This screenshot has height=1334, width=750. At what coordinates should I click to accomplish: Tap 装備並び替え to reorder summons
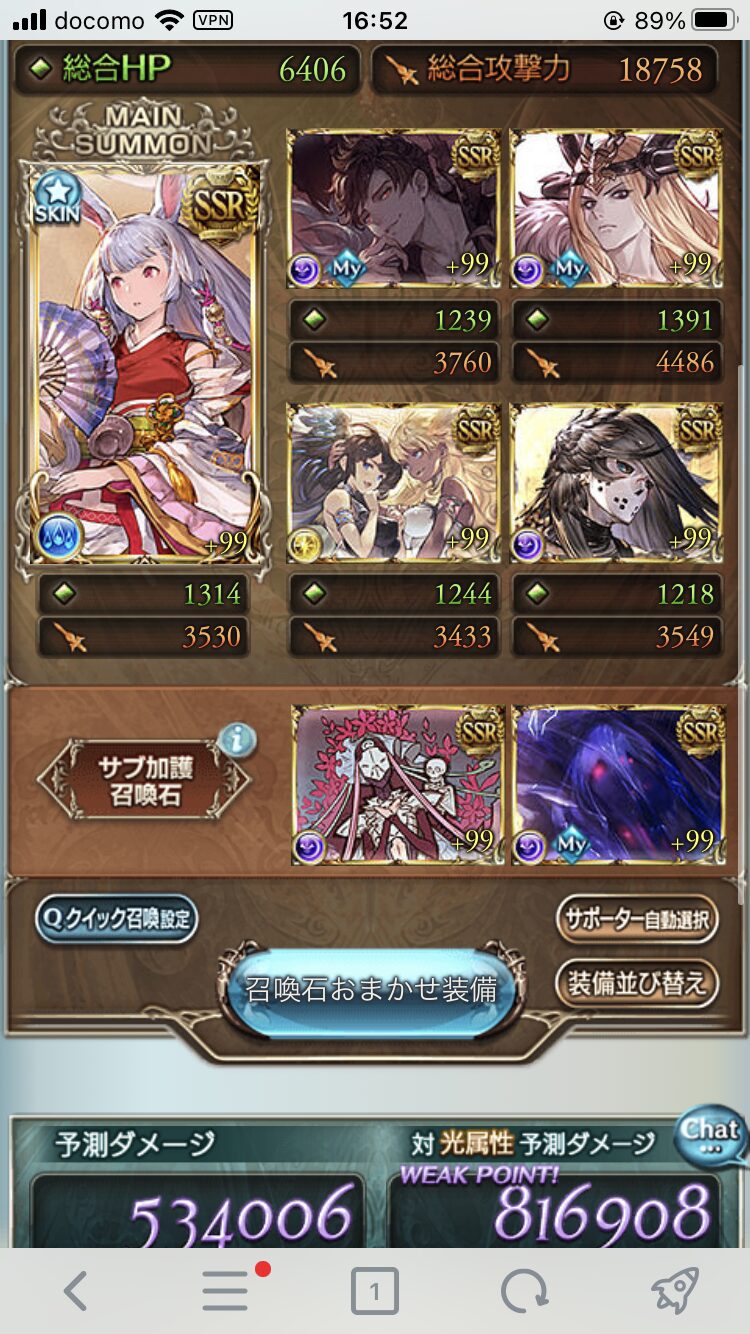pyautogui.click(x=637, y=983)
